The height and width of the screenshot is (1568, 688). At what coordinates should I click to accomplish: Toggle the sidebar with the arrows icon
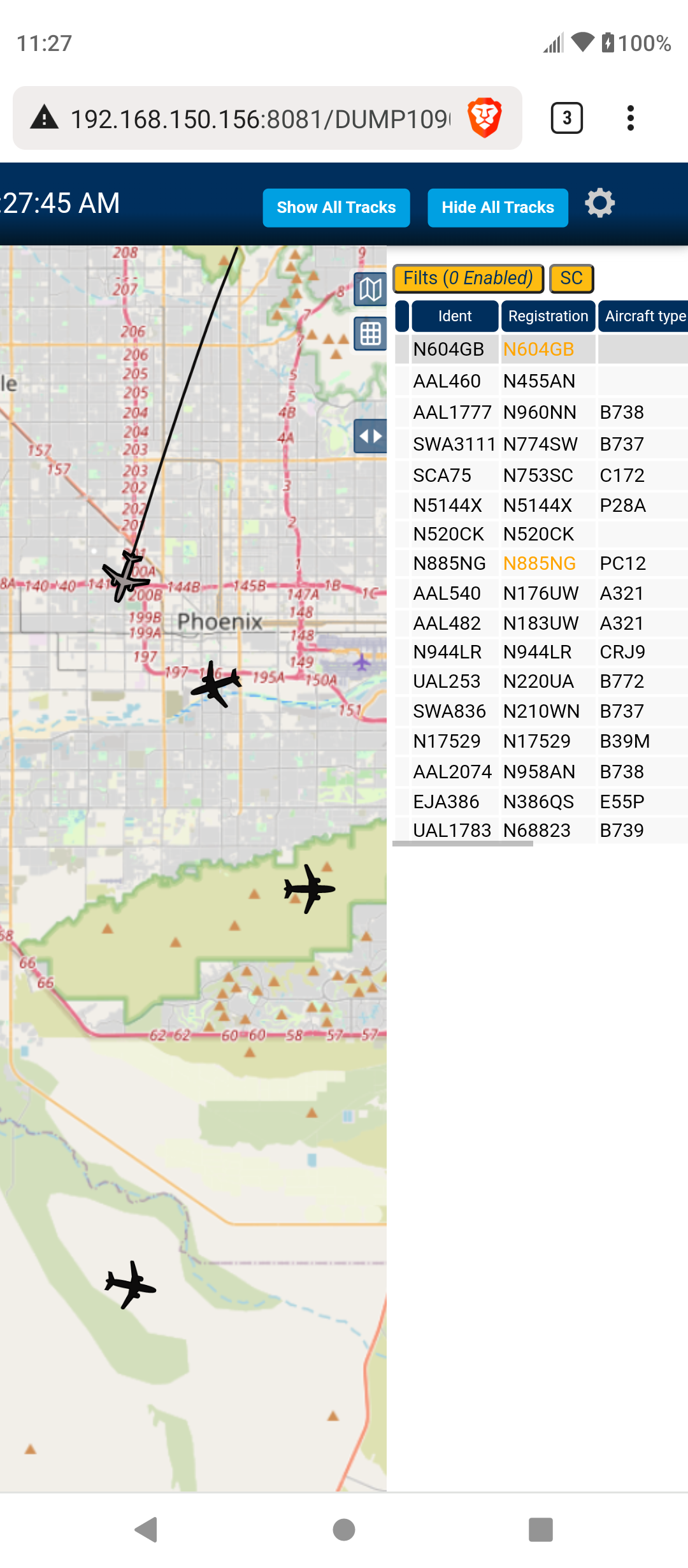click(370, 436)
